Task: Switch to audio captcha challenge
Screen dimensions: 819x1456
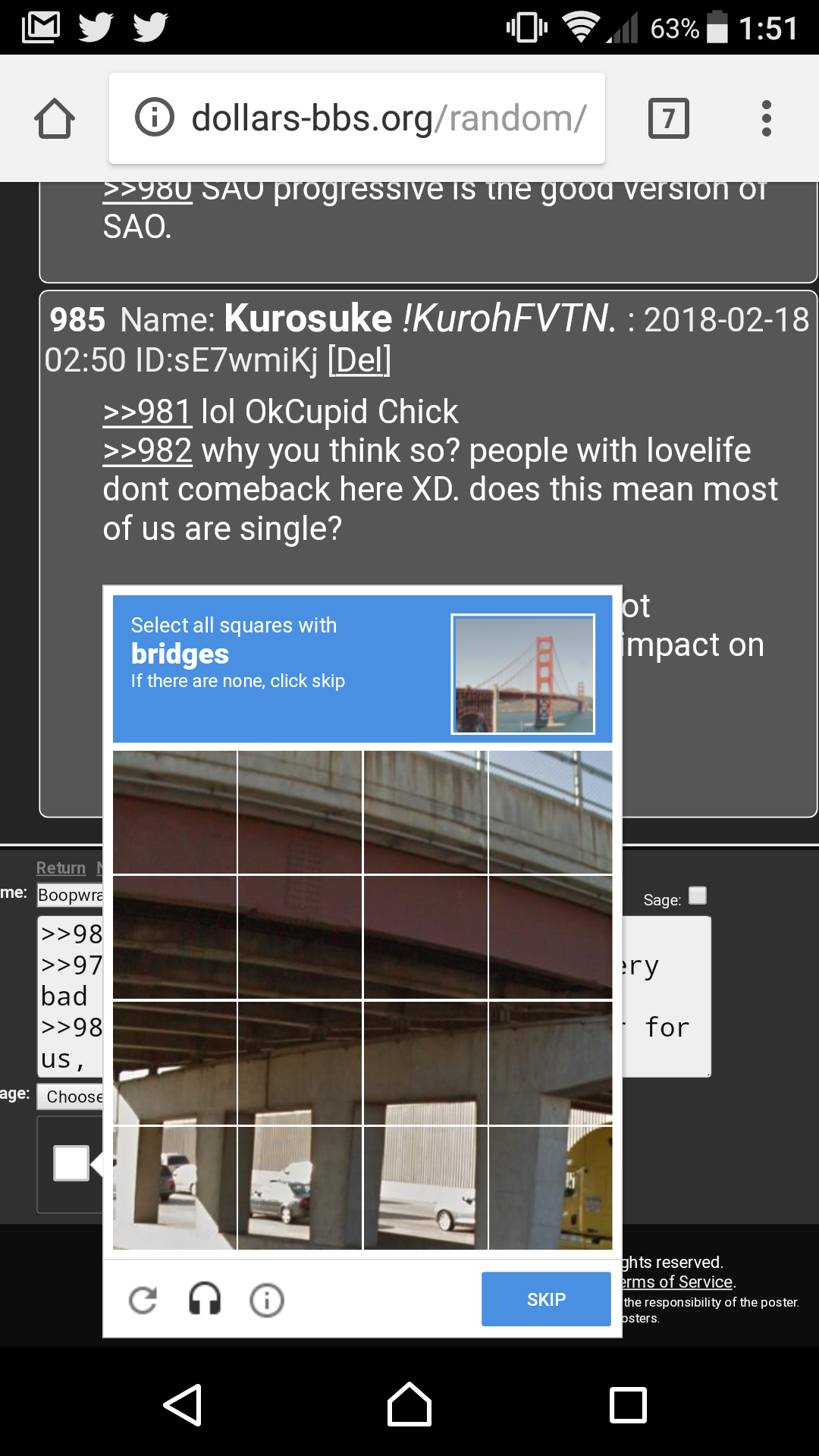Action: coord(205,1300)
